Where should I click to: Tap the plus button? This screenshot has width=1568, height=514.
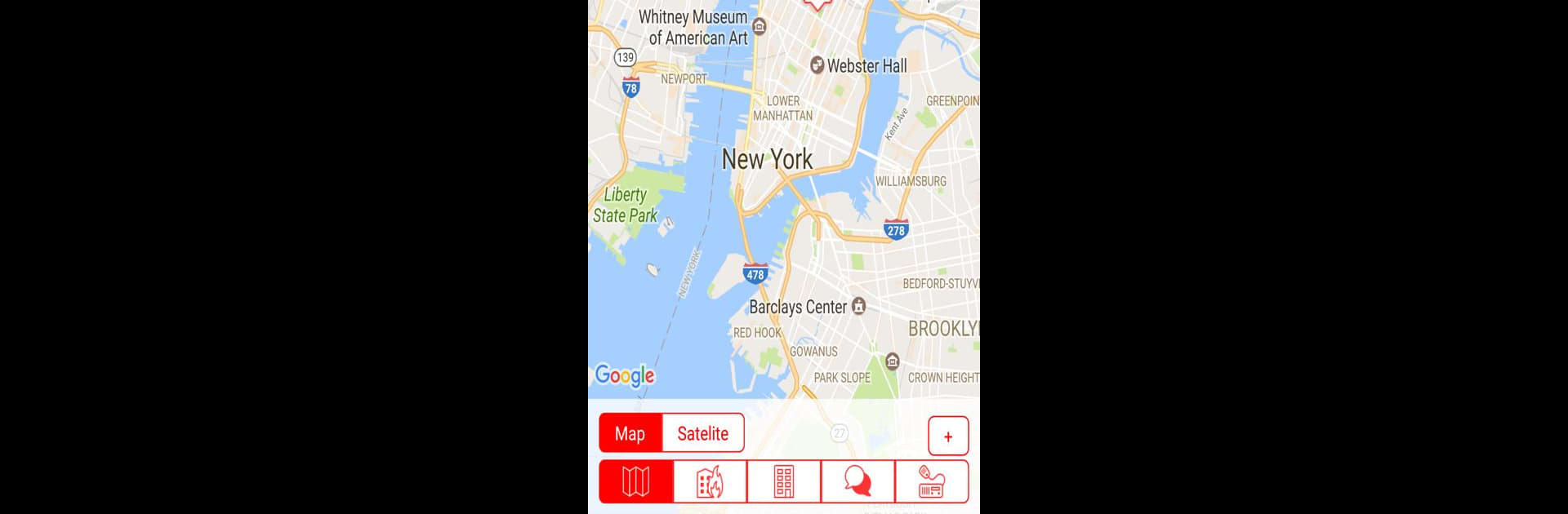point(948,436)
